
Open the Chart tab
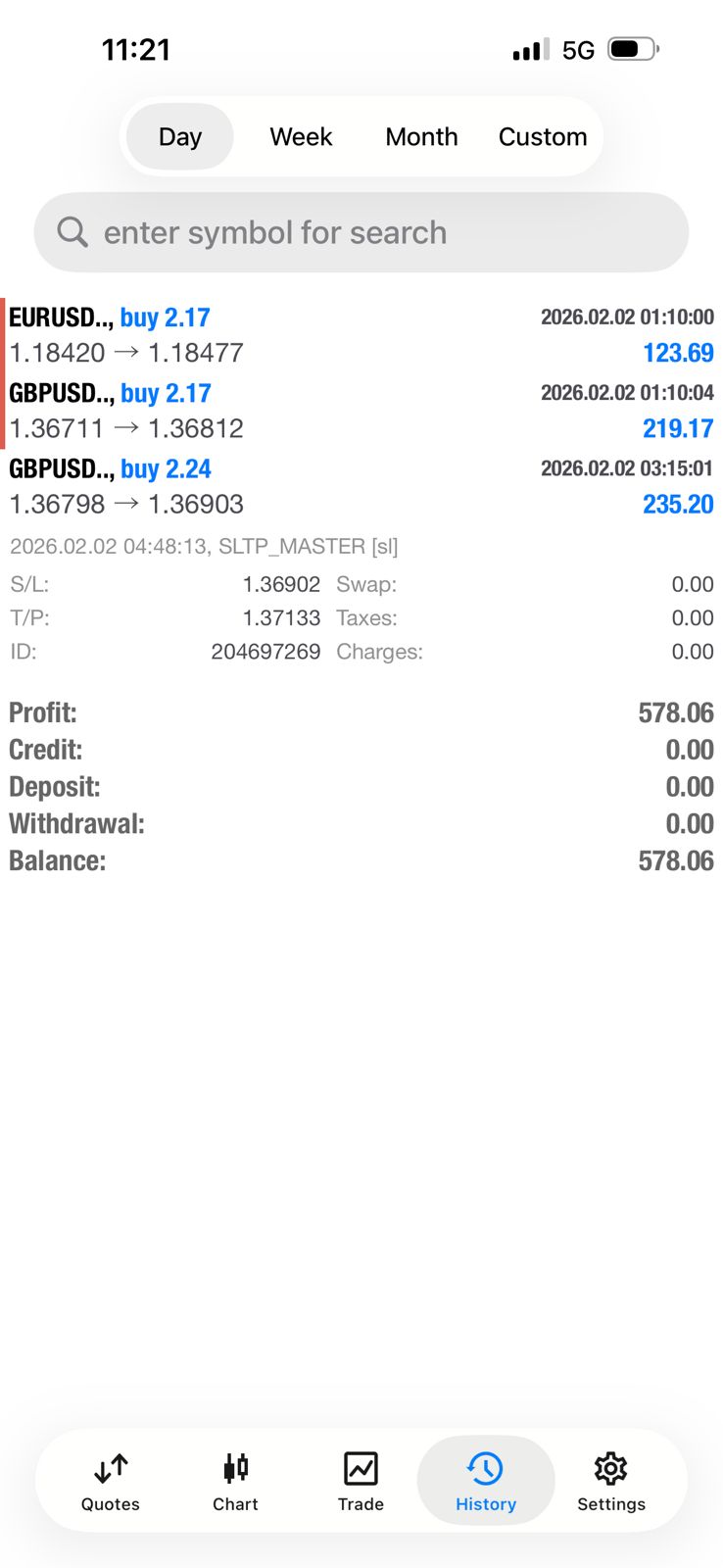(x=235, y=1481)
